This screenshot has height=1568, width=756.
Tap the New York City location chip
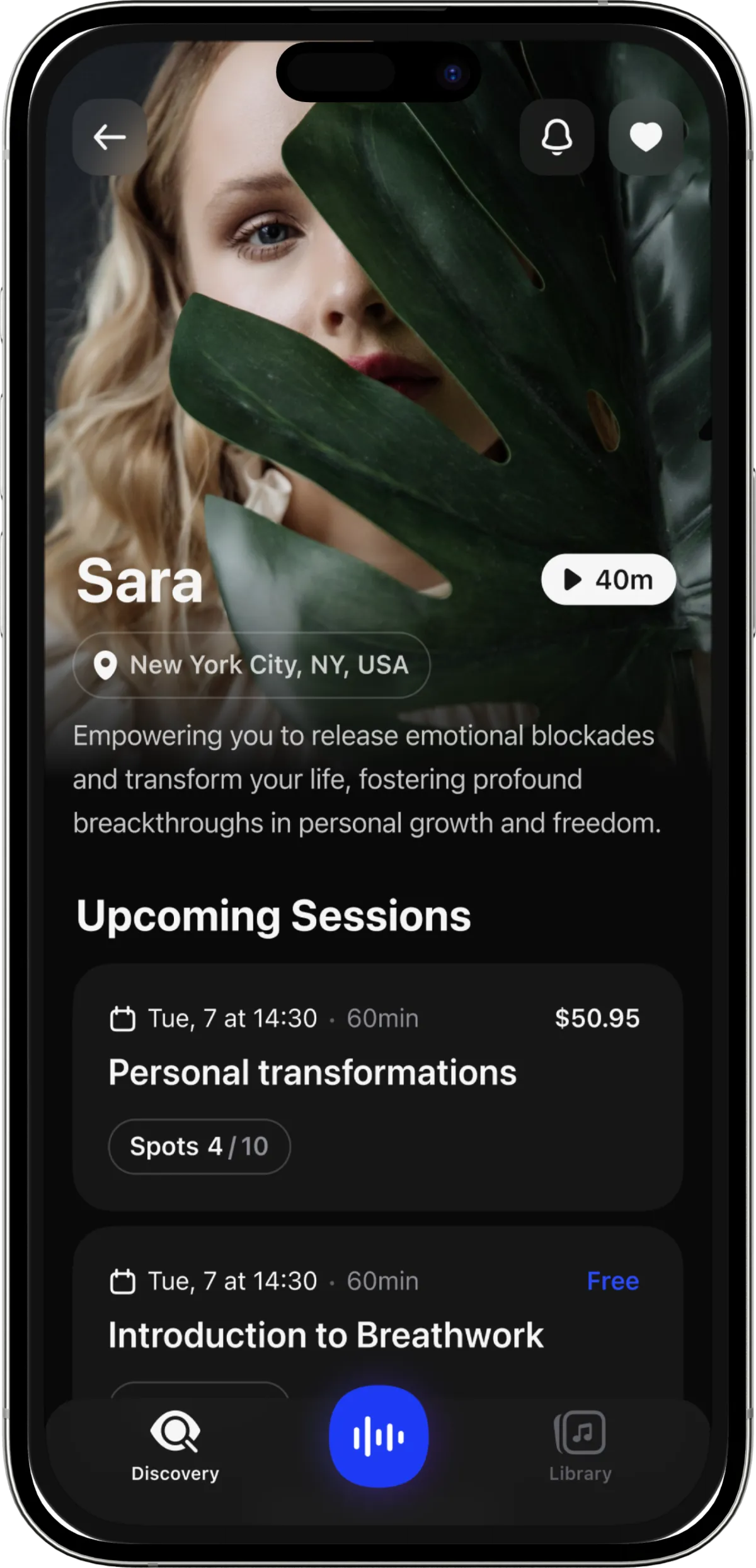pos(251,665)
